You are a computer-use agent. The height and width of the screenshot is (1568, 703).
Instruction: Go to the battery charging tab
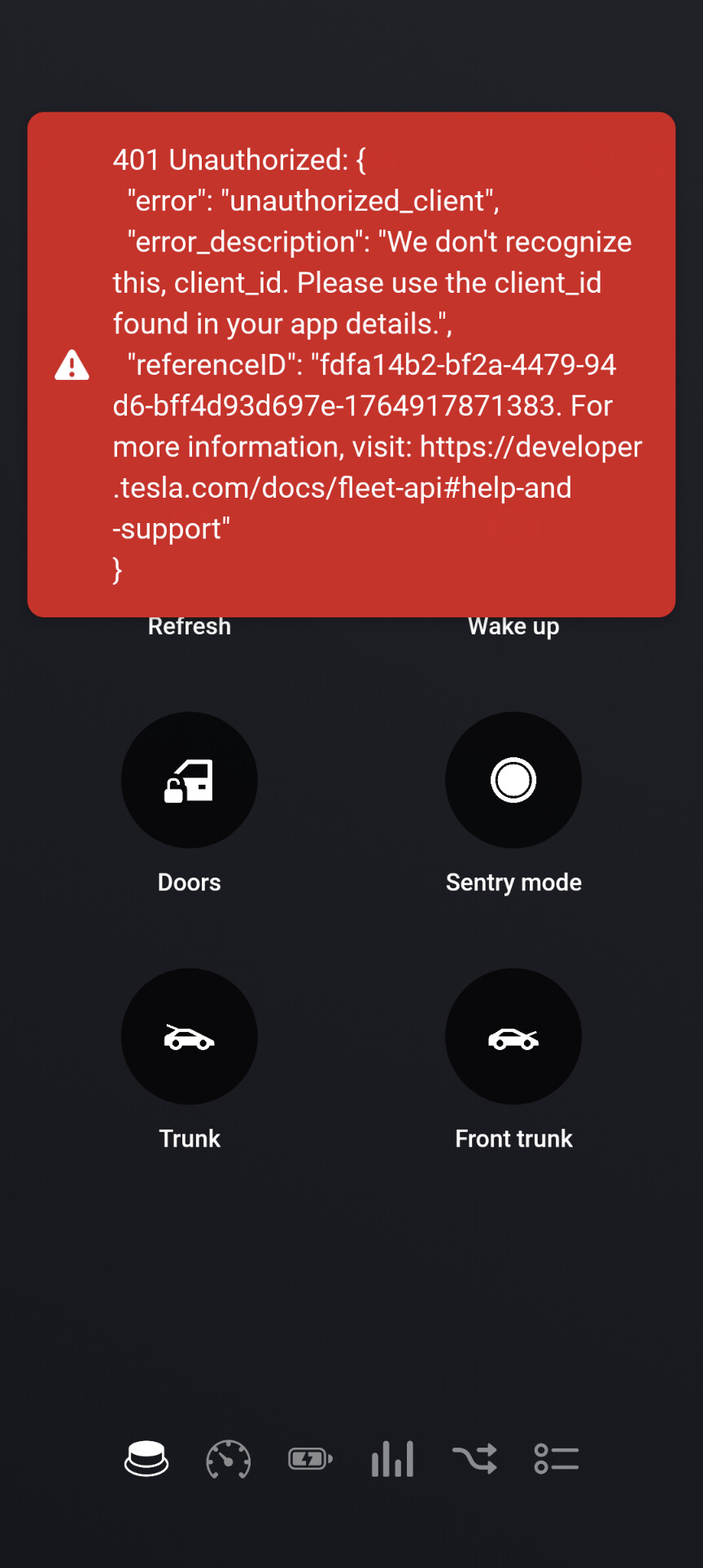coord(310,1459)
